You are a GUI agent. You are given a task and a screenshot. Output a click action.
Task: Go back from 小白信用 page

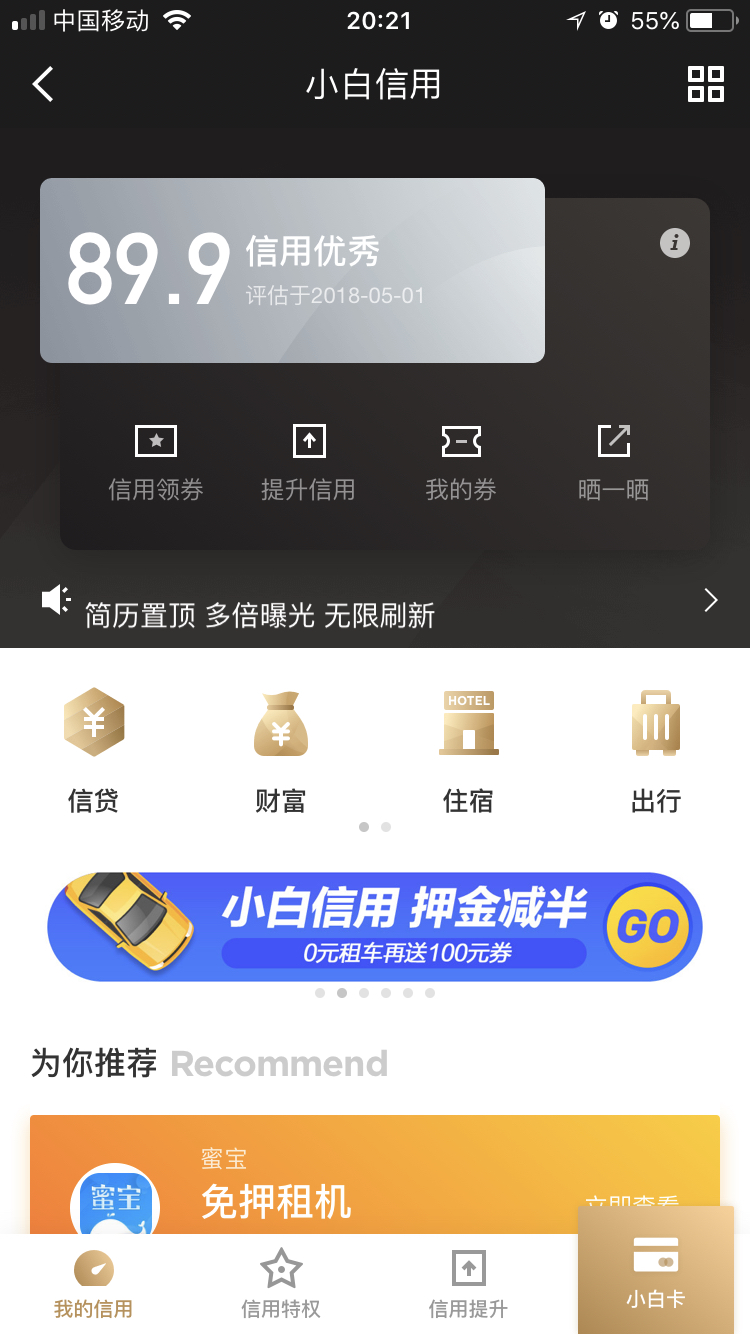[x=43, y=84]
